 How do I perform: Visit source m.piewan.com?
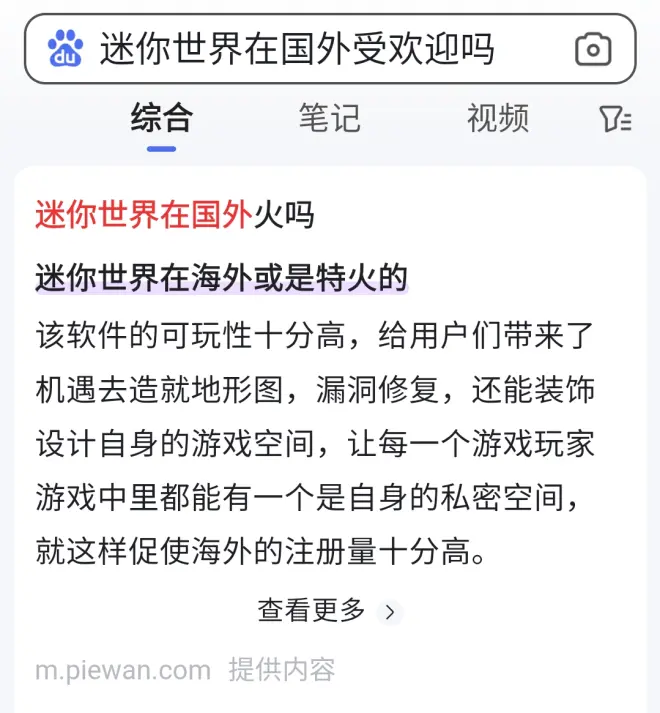[x=123, y=669]
